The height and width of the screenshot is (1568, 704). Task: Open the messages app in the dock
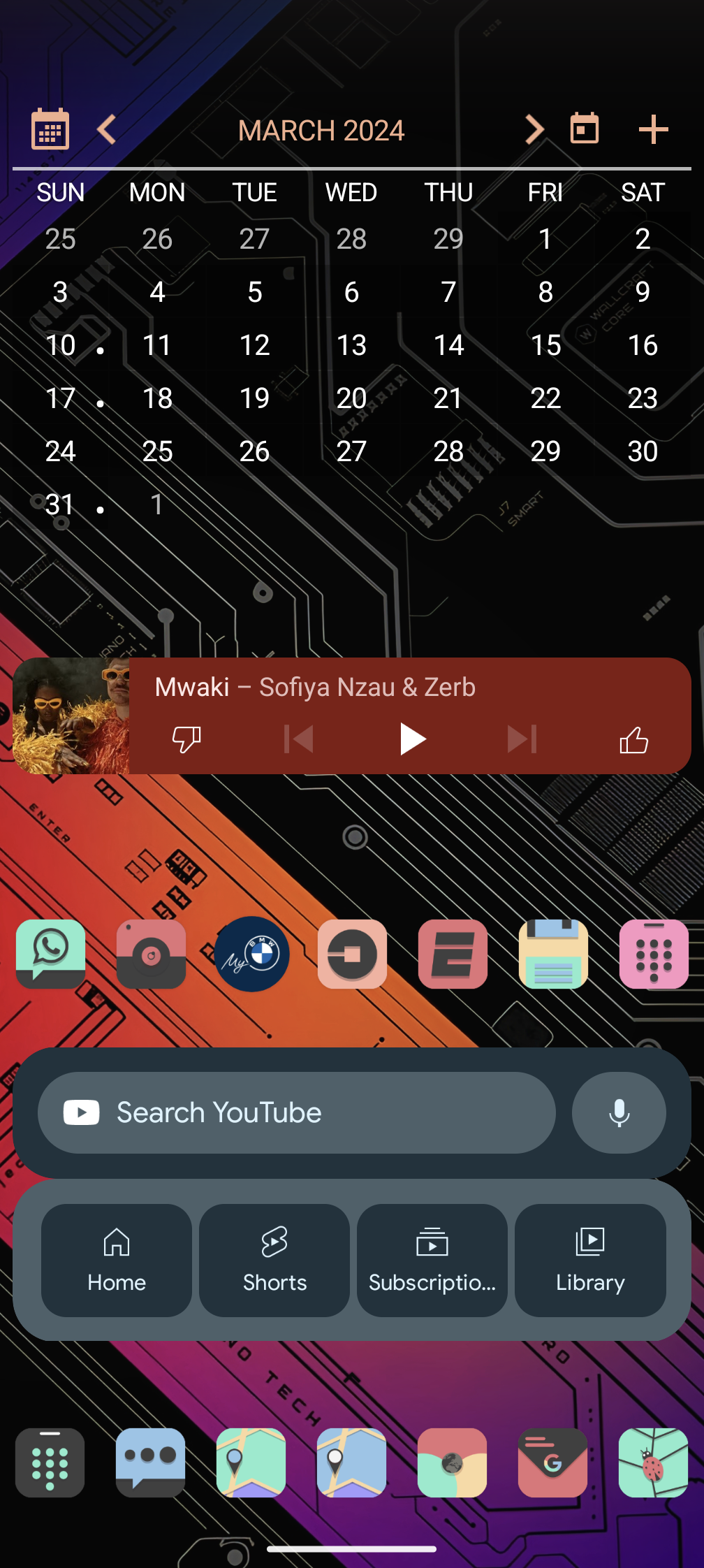tap(151, 1462)
